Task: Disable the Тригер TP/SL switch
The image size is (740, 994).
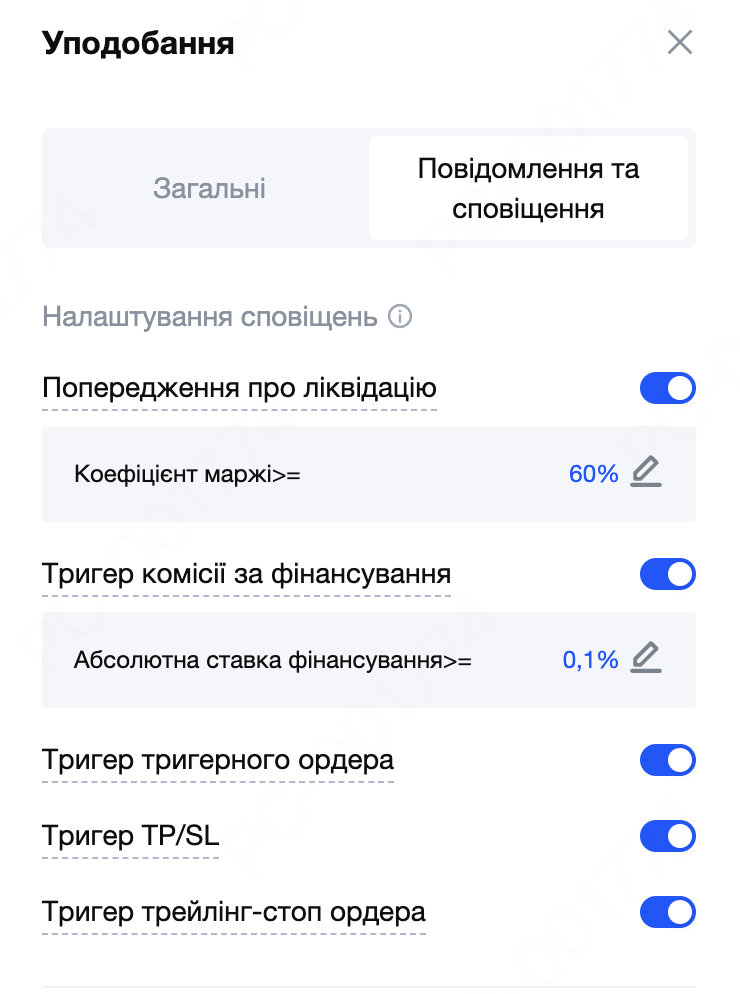Action: [x=667, y=836]
